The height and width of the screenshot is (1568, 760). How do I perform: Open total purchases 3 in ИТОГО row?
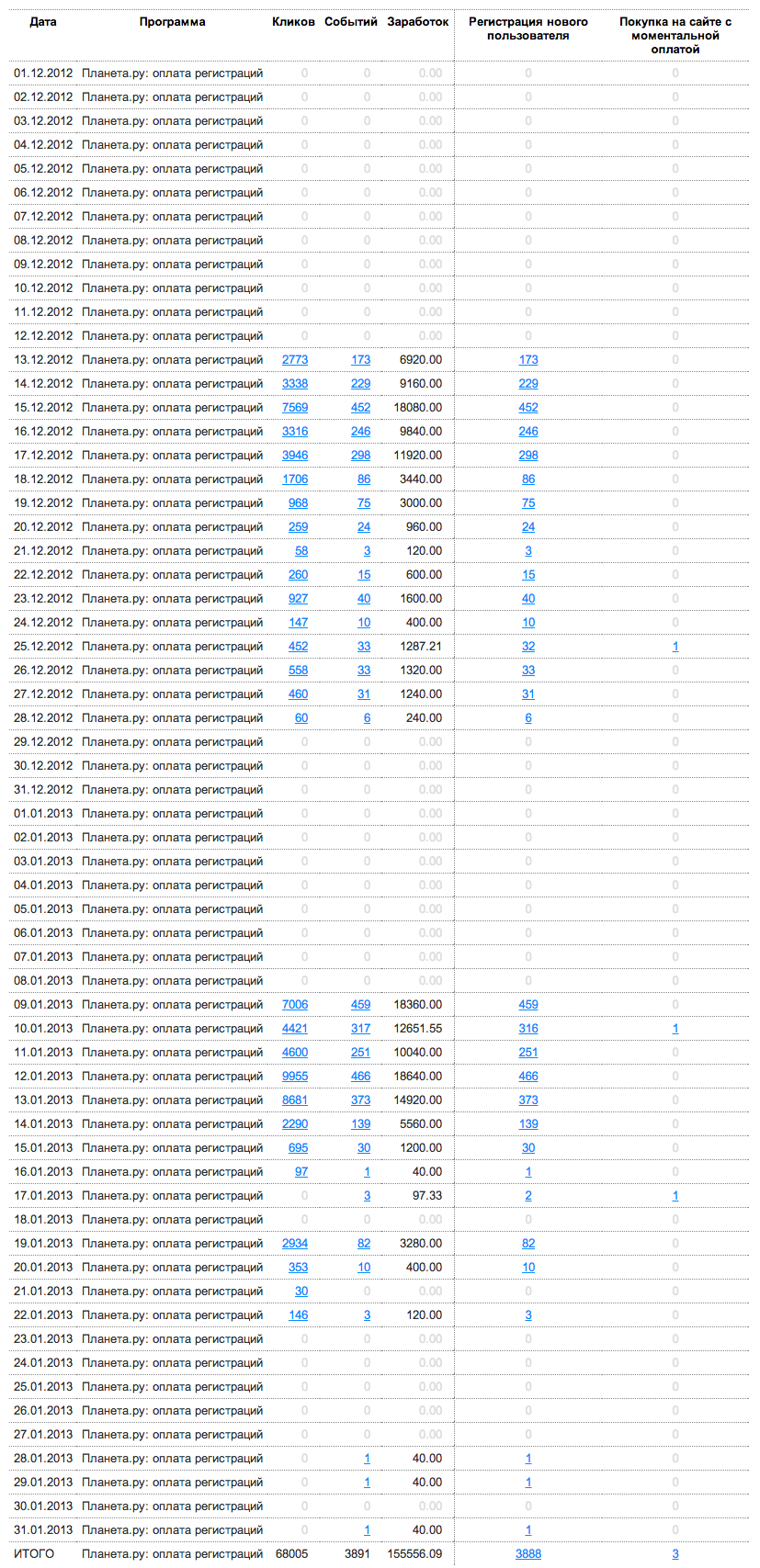click(x=675, y=1554)
